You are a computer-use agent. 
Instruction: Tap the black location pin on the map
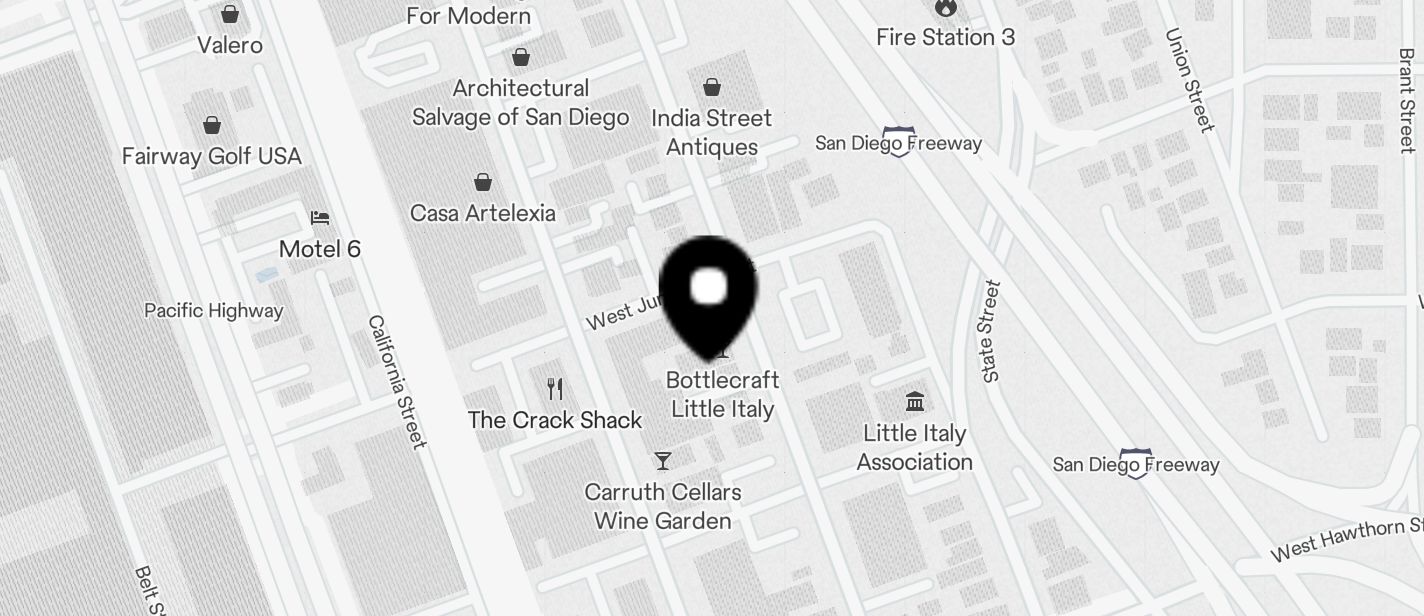click(709, 292)
